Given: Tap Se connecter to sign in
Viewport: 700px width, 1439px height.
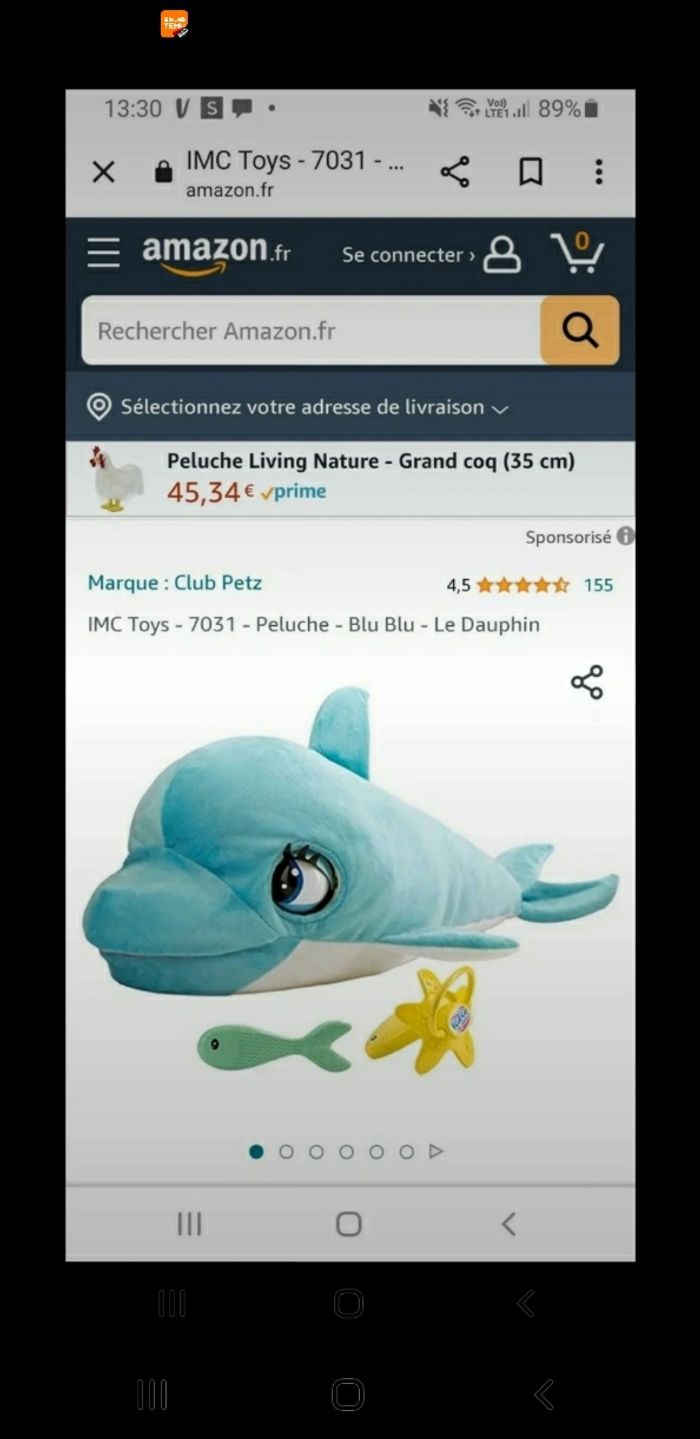Looking at the screenshot, I should coord(430,255).
